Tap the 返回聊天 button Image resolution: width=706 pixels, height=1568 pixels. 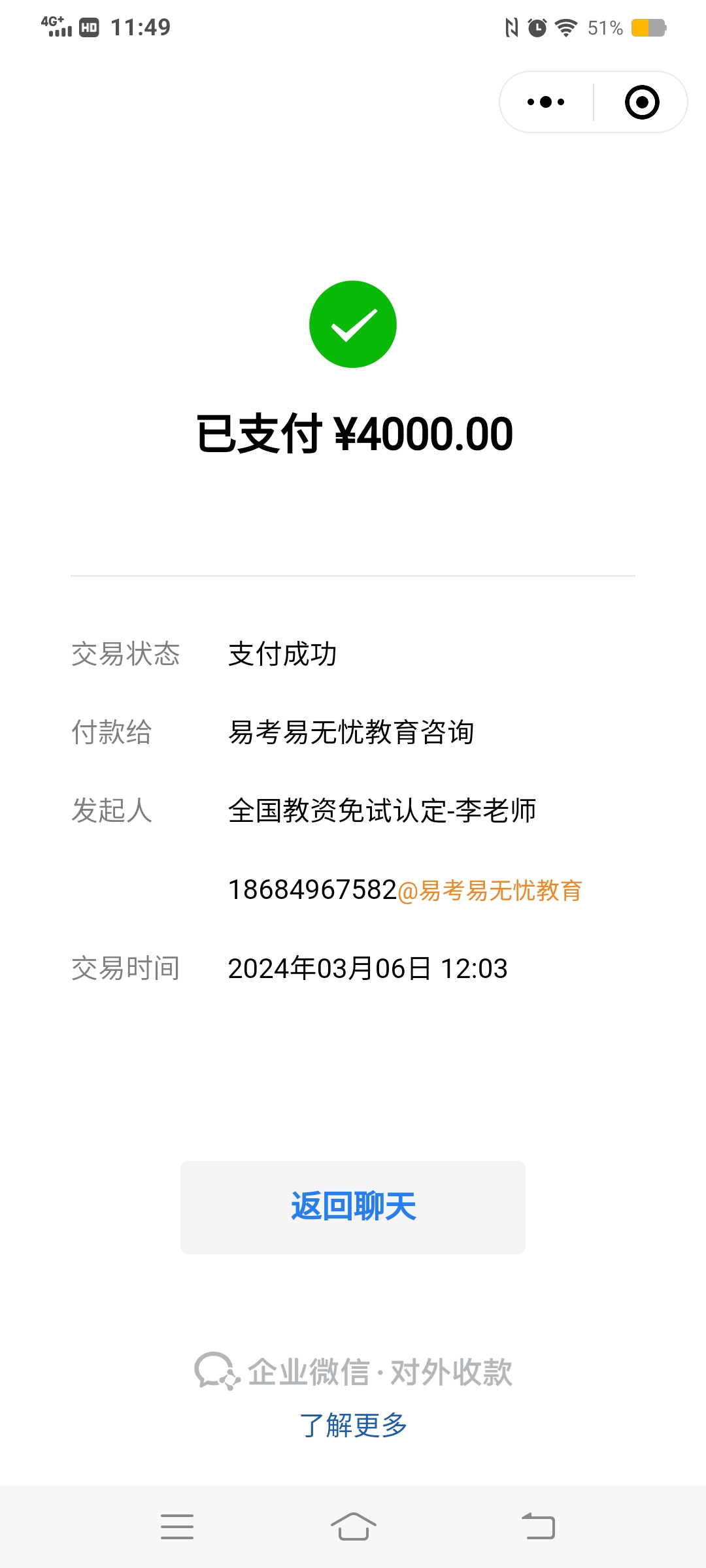coord(353,1207)
